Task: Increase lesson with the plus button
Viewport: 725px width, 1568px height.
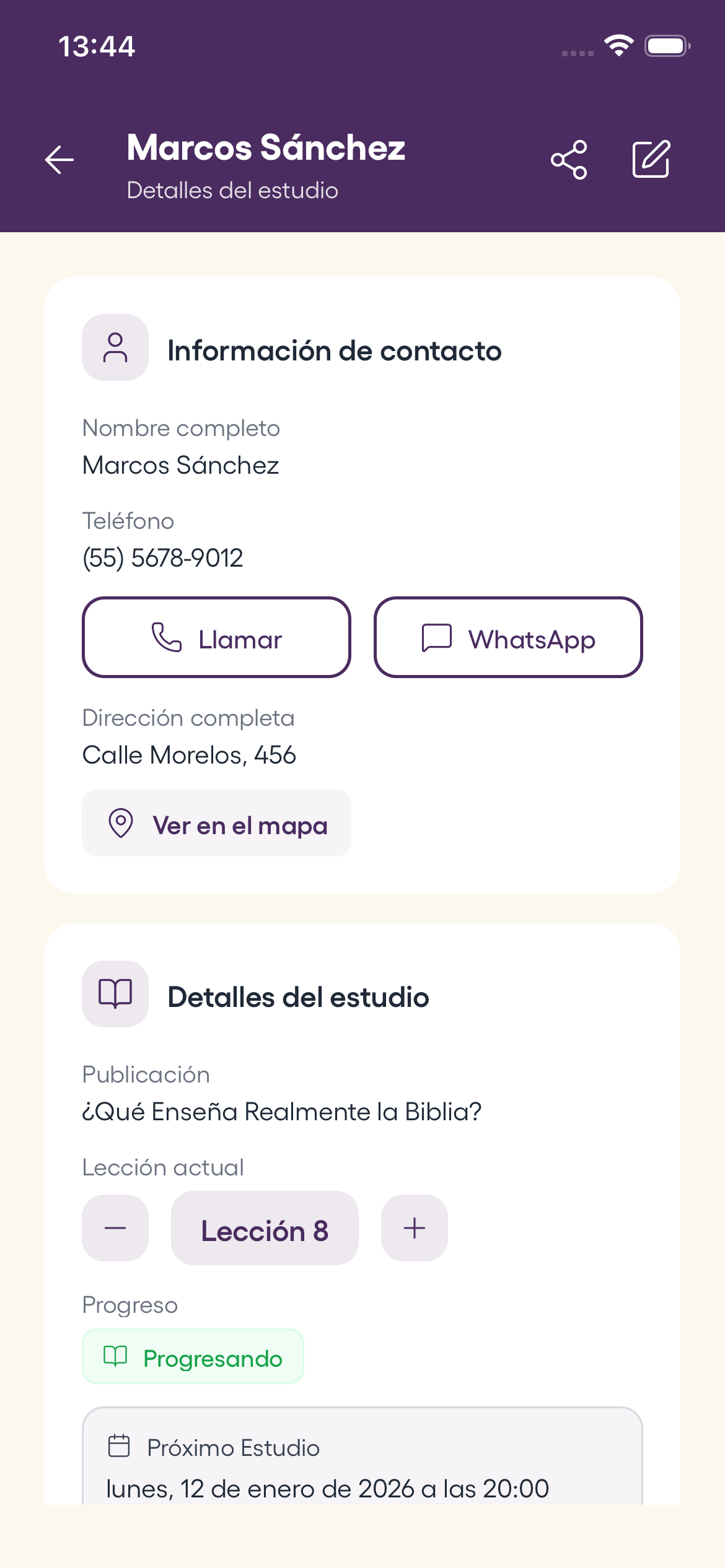Action: click(x=413, y=1229)
